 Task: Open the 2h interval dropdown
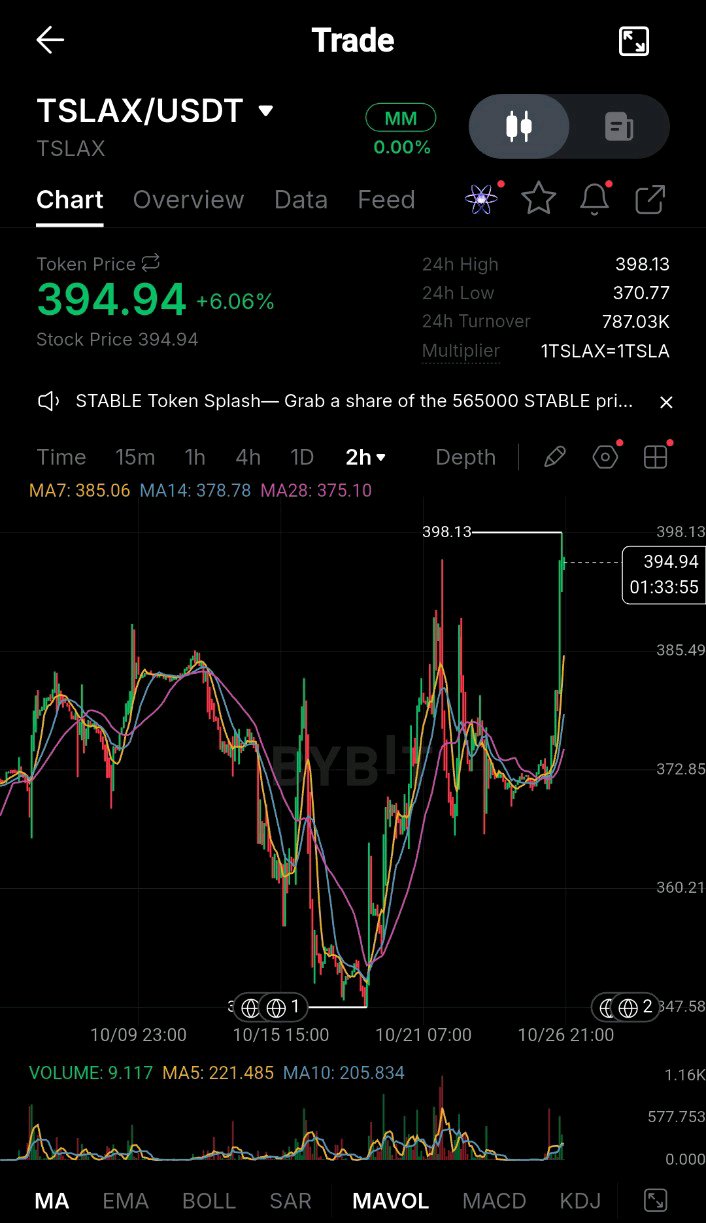coord(366,457)
